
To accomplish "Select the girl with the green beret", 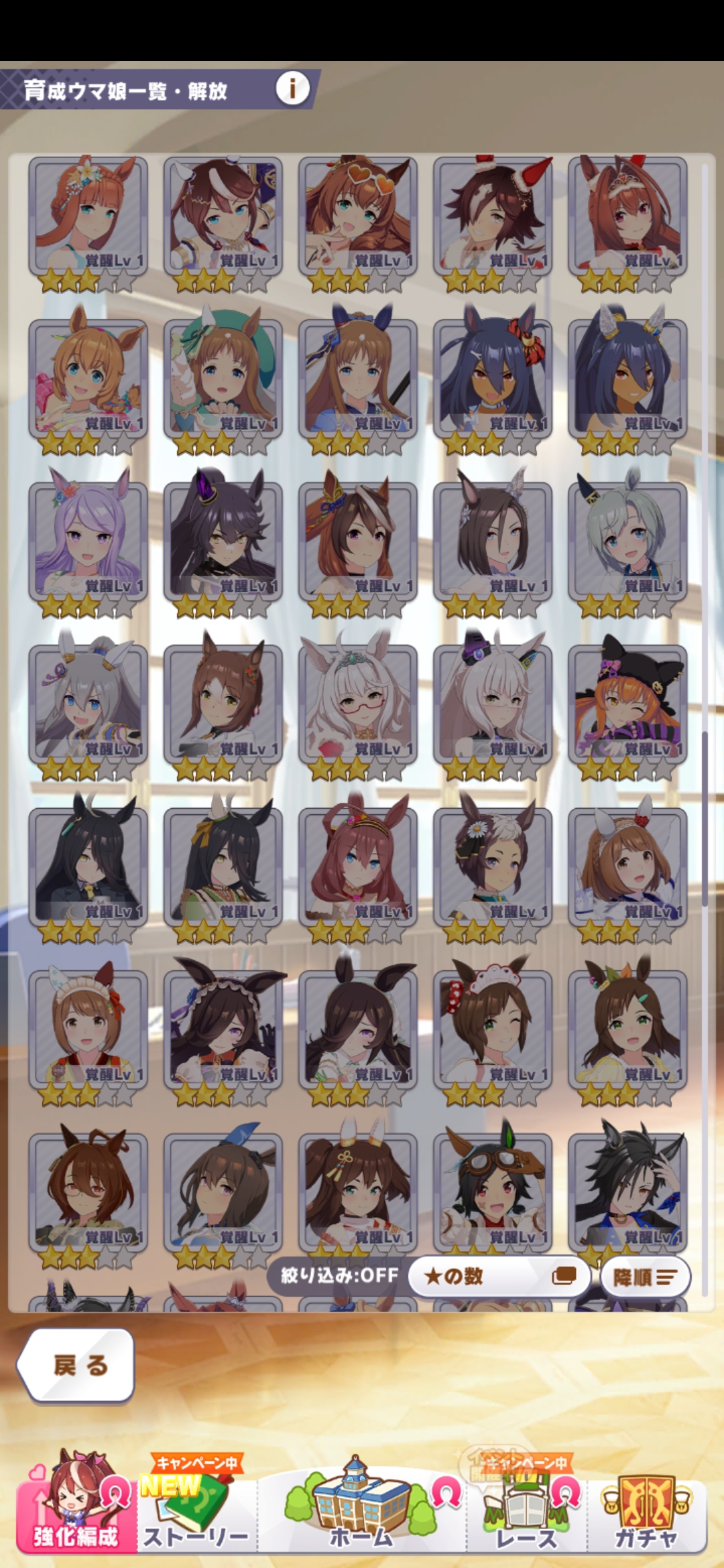I will point(223,377).
